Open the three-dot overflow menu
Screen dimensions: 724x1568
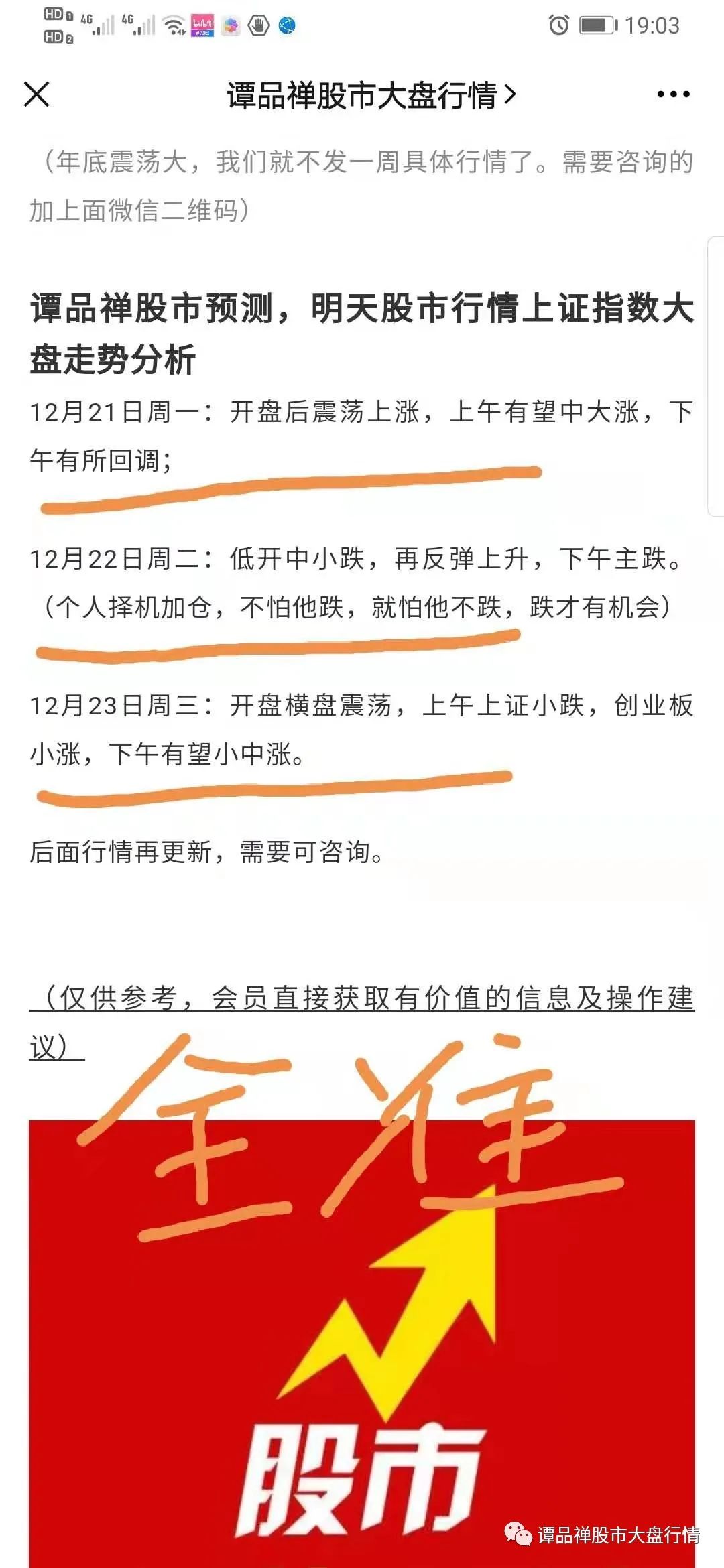coord(673,94)
